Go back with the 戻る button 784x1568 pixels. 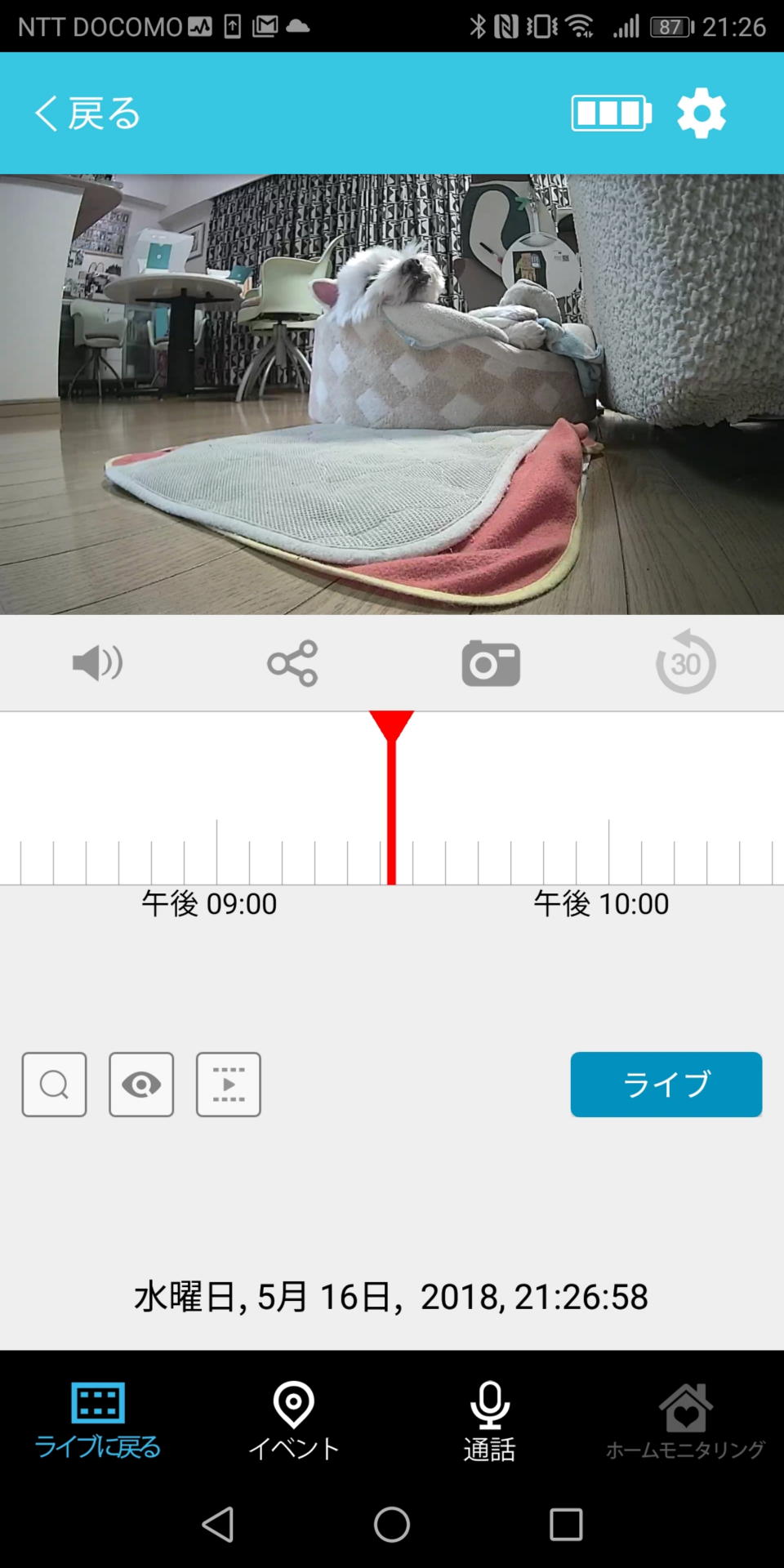point(87,114)
